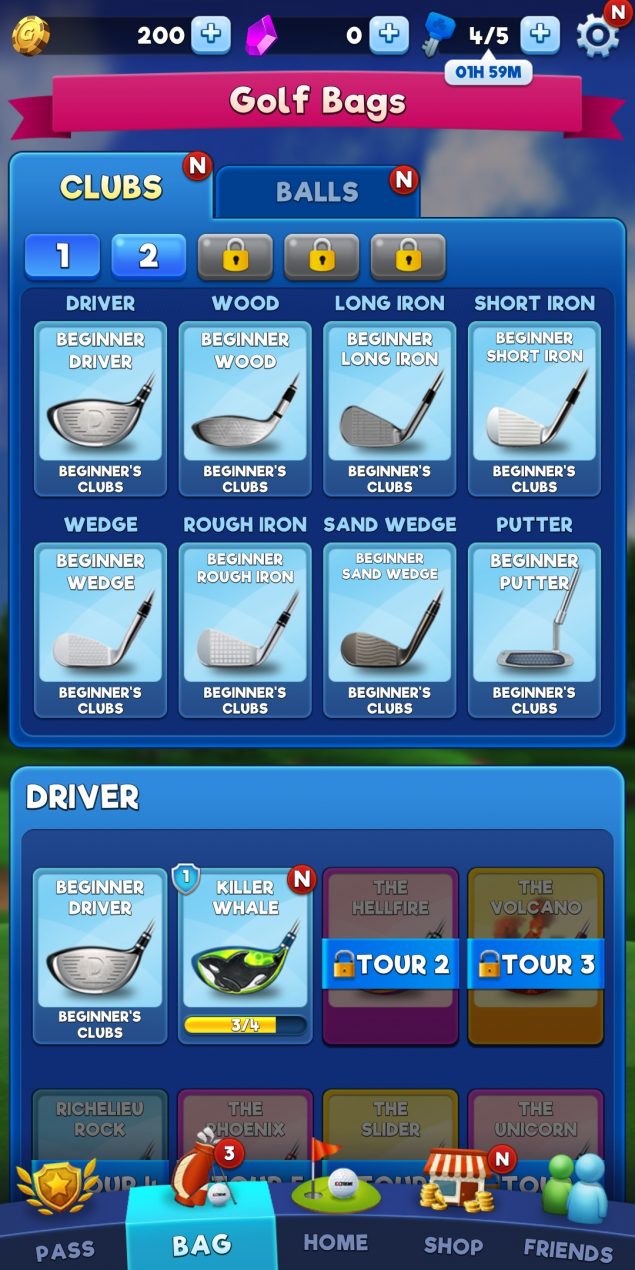Add more gold coins
635x1270 pixels.
point(210,35)
